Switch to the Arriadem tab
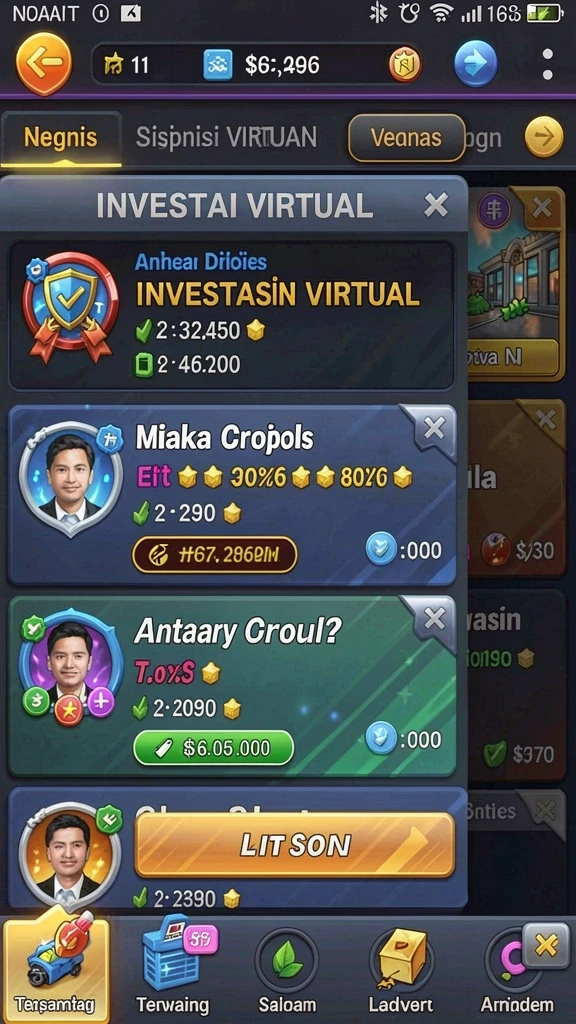576x1024 pixels. tap(517, 971)
